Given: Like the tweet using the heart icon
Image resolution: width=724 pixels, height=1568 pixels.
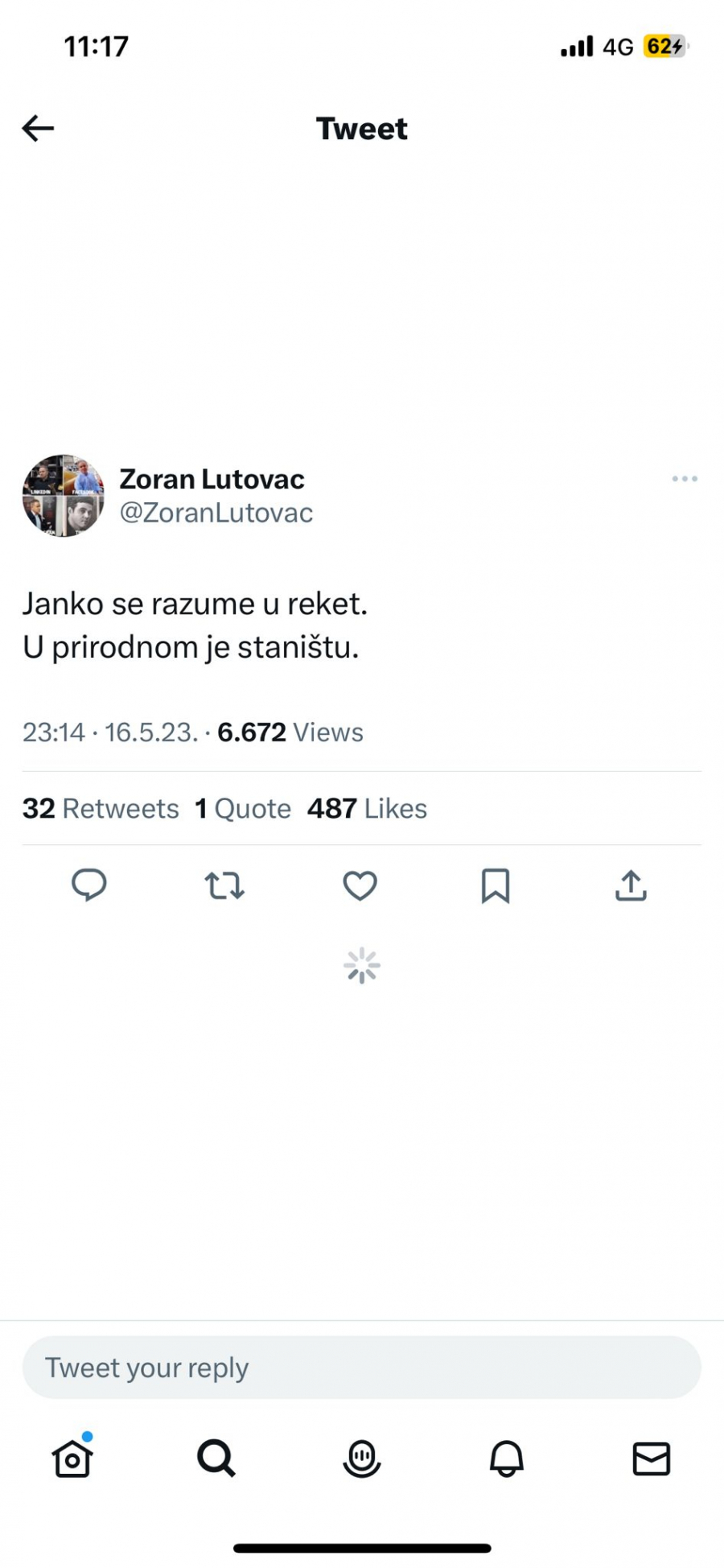Looking at the screenshot, I should 360,886.
